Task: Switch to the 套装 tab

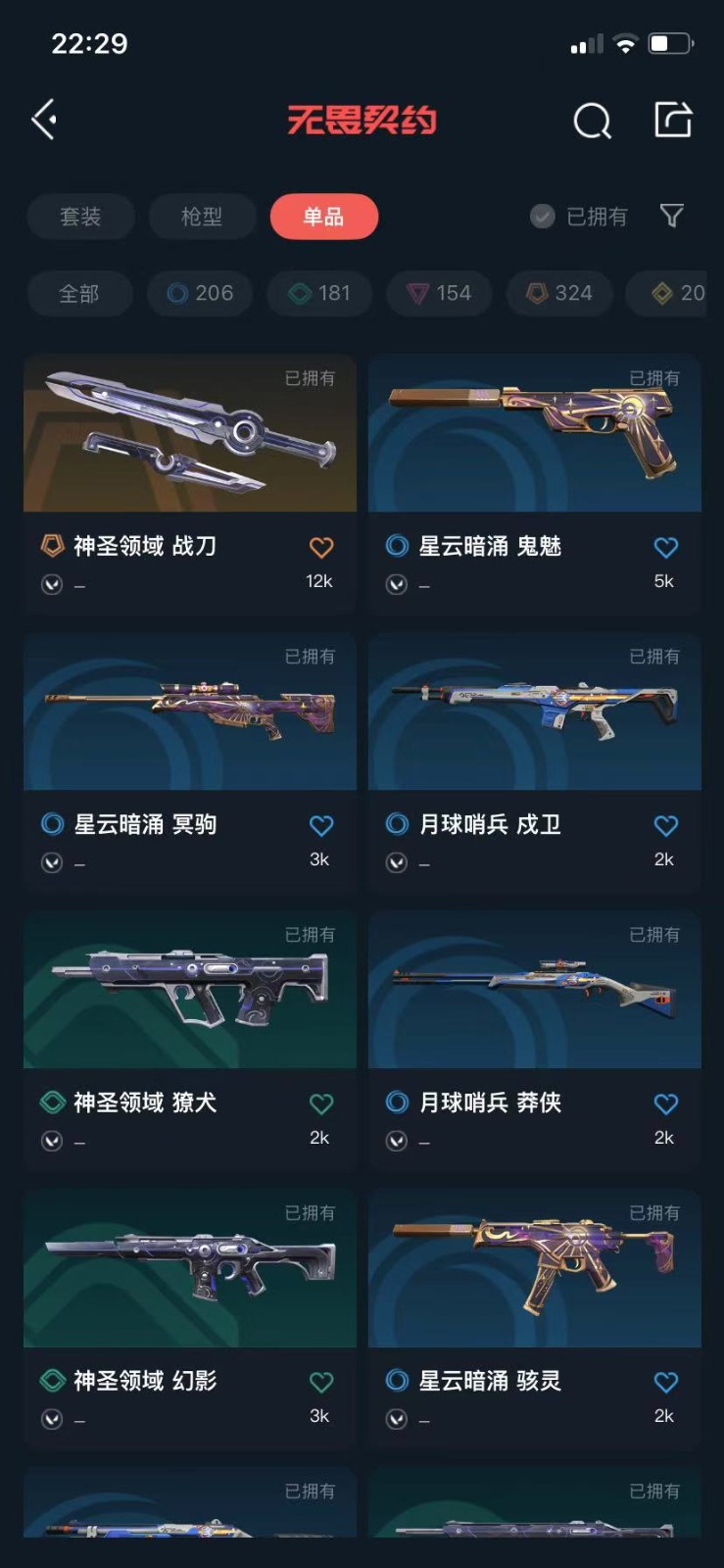Action: tap(80, 217)
